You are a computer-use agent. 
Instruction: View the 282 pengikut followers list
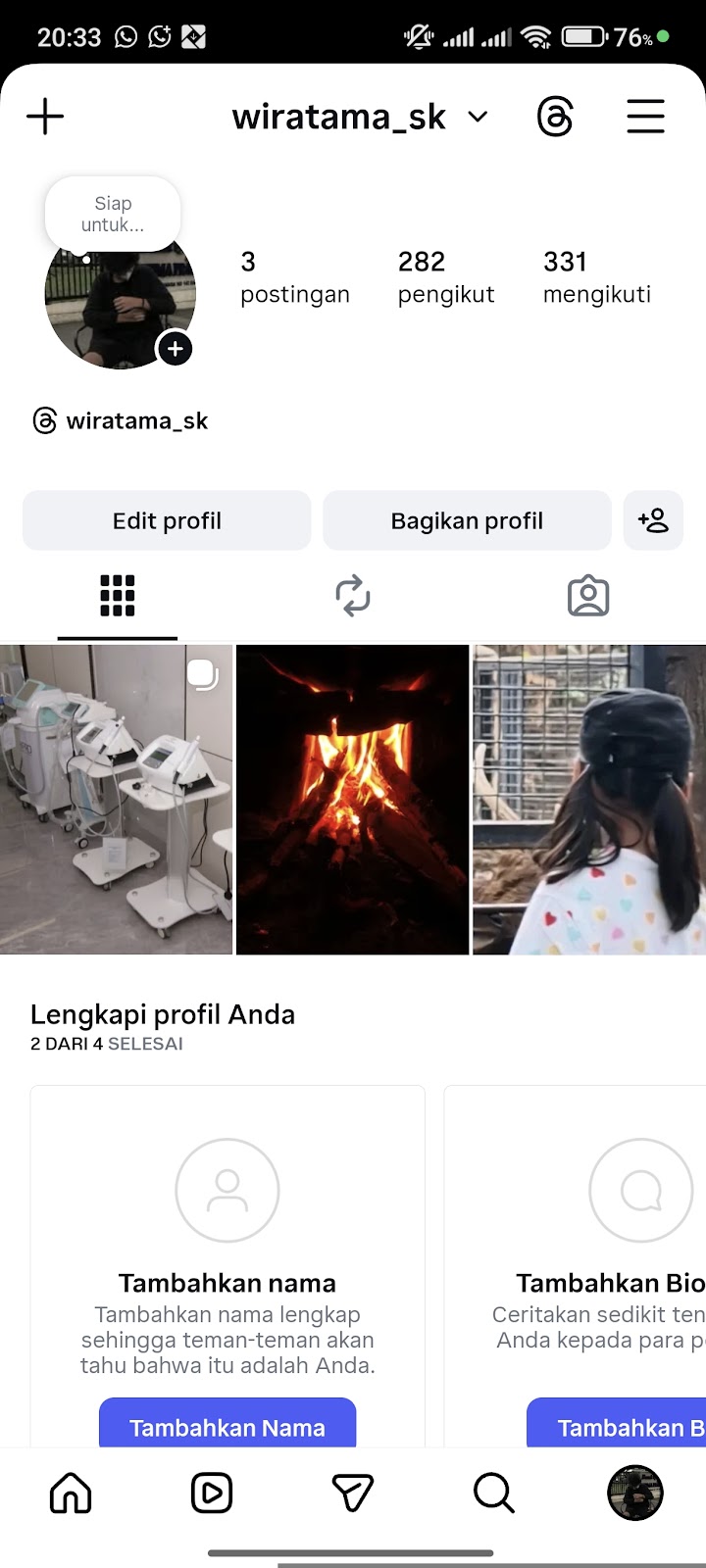(x=445, y=276)
